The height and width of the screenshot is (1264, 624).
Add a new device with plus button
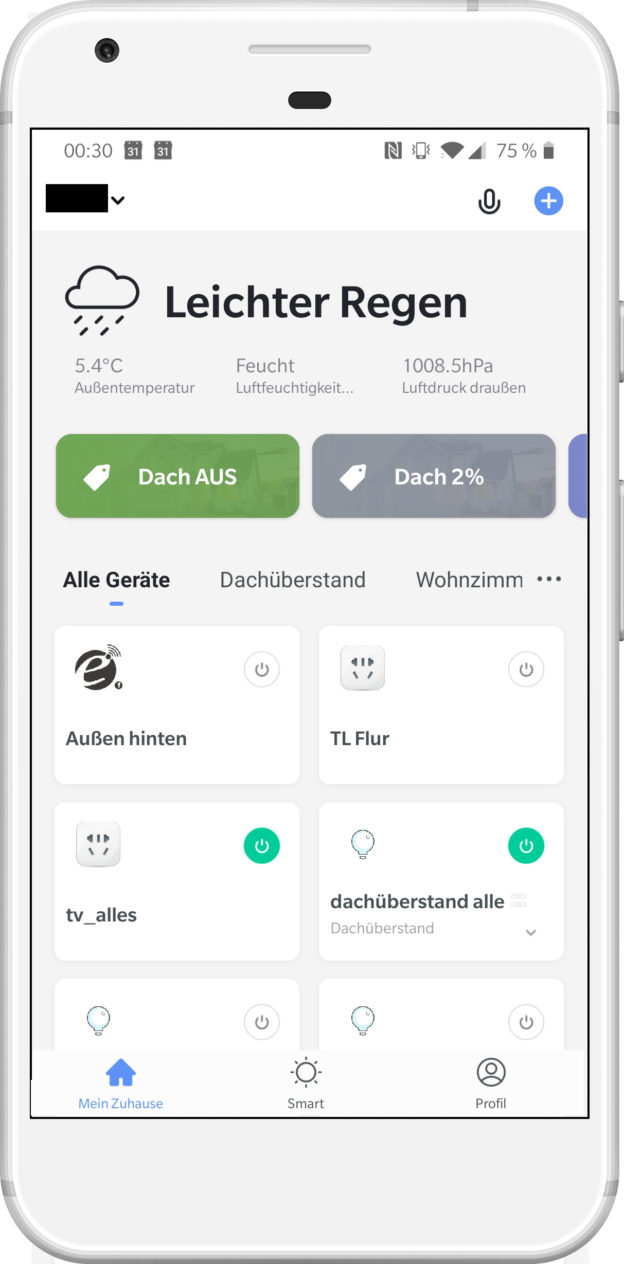548,201
